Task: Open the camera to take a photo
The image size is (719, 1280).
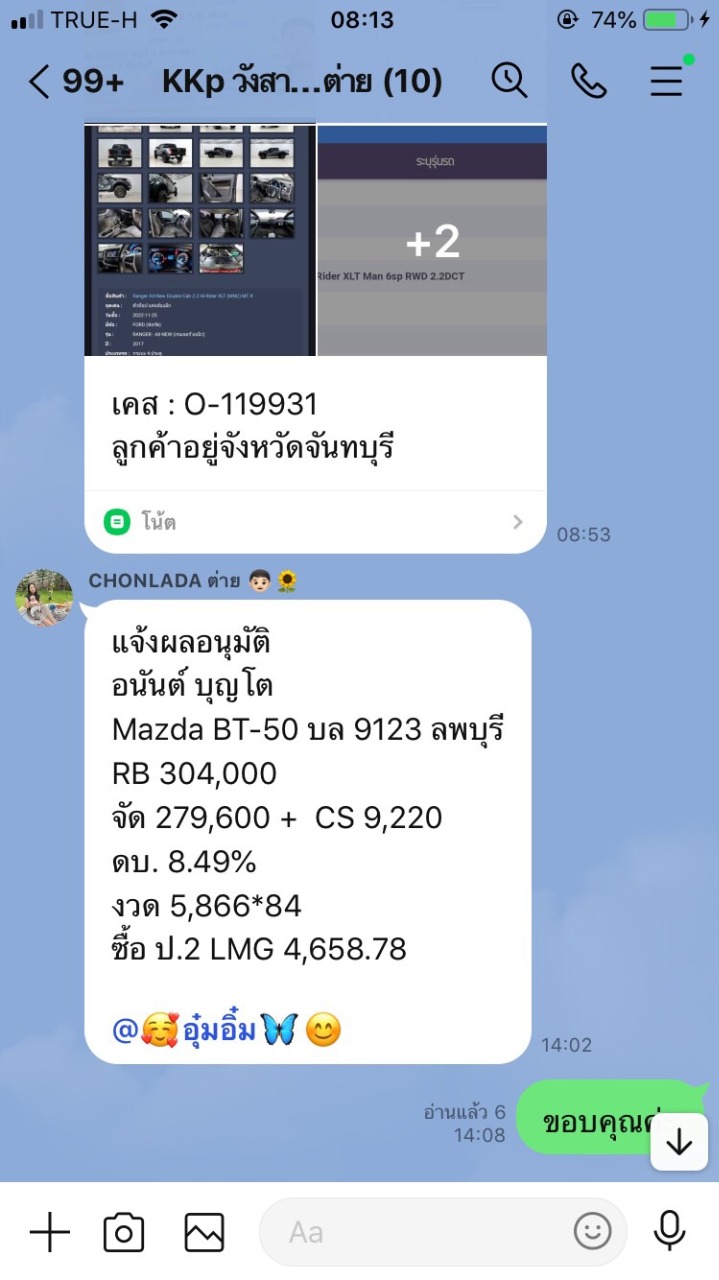Action: (124, 1232)
